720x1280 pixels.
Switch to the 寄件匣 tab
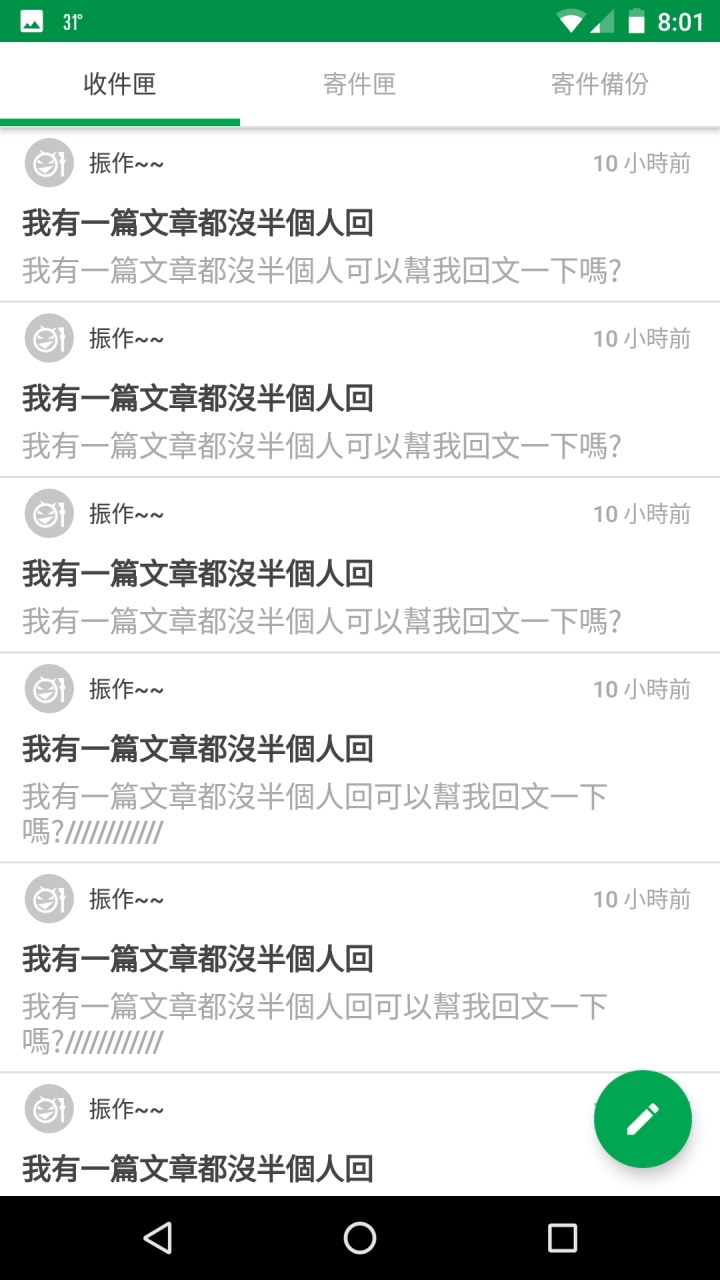360,84
